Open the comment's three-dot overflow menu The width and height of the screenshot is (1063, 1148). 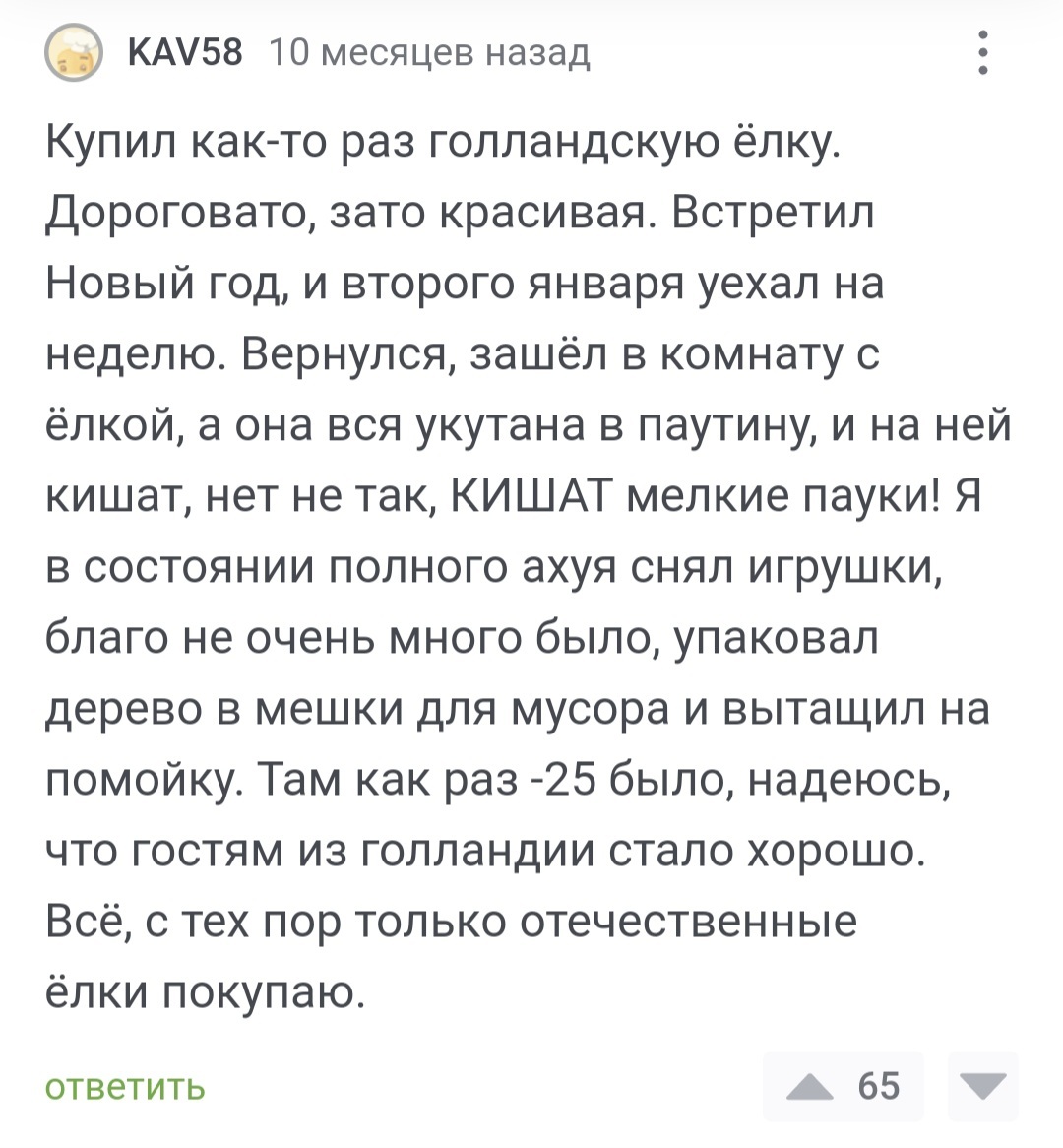coord(983,52)
